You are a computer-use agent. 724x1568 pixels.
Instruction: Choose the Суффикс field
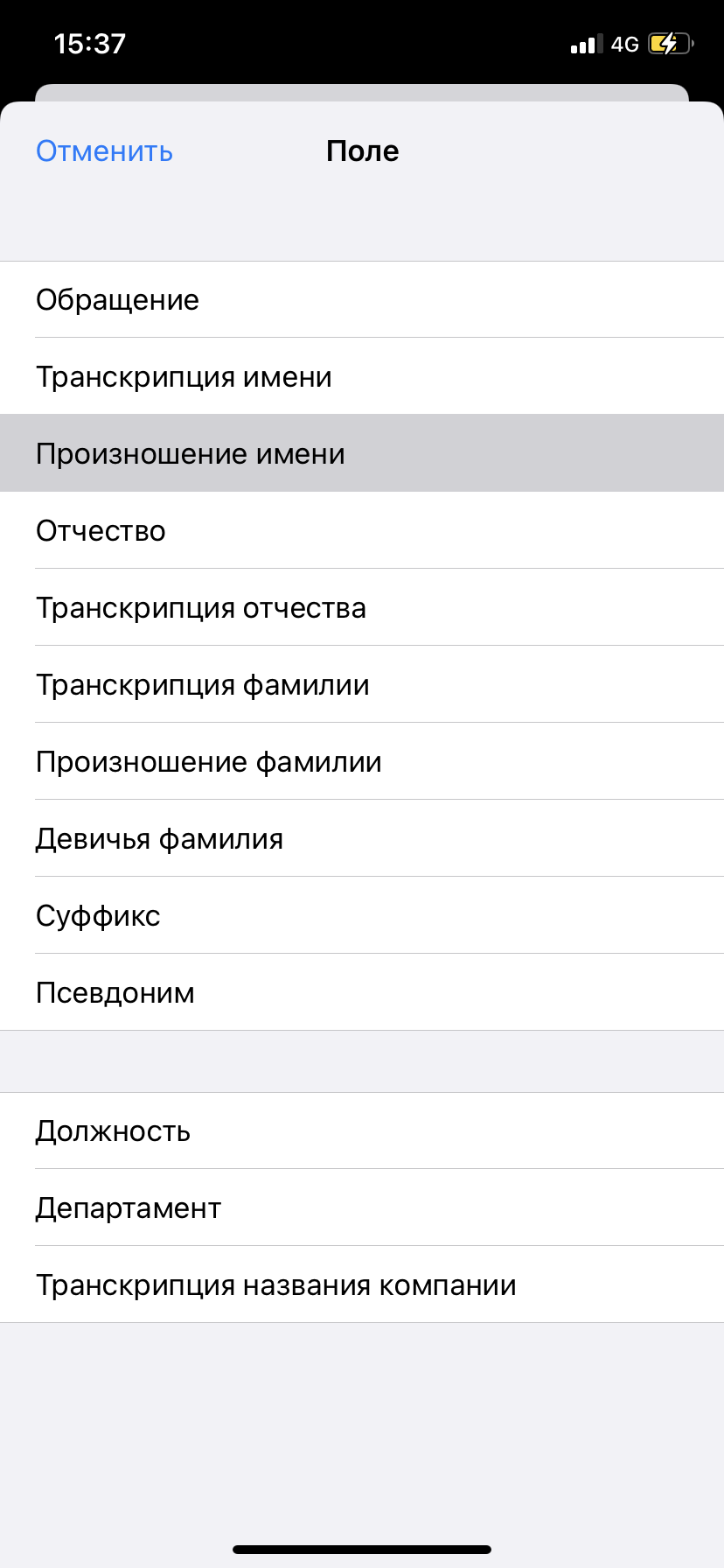click(x=362, y=915)
